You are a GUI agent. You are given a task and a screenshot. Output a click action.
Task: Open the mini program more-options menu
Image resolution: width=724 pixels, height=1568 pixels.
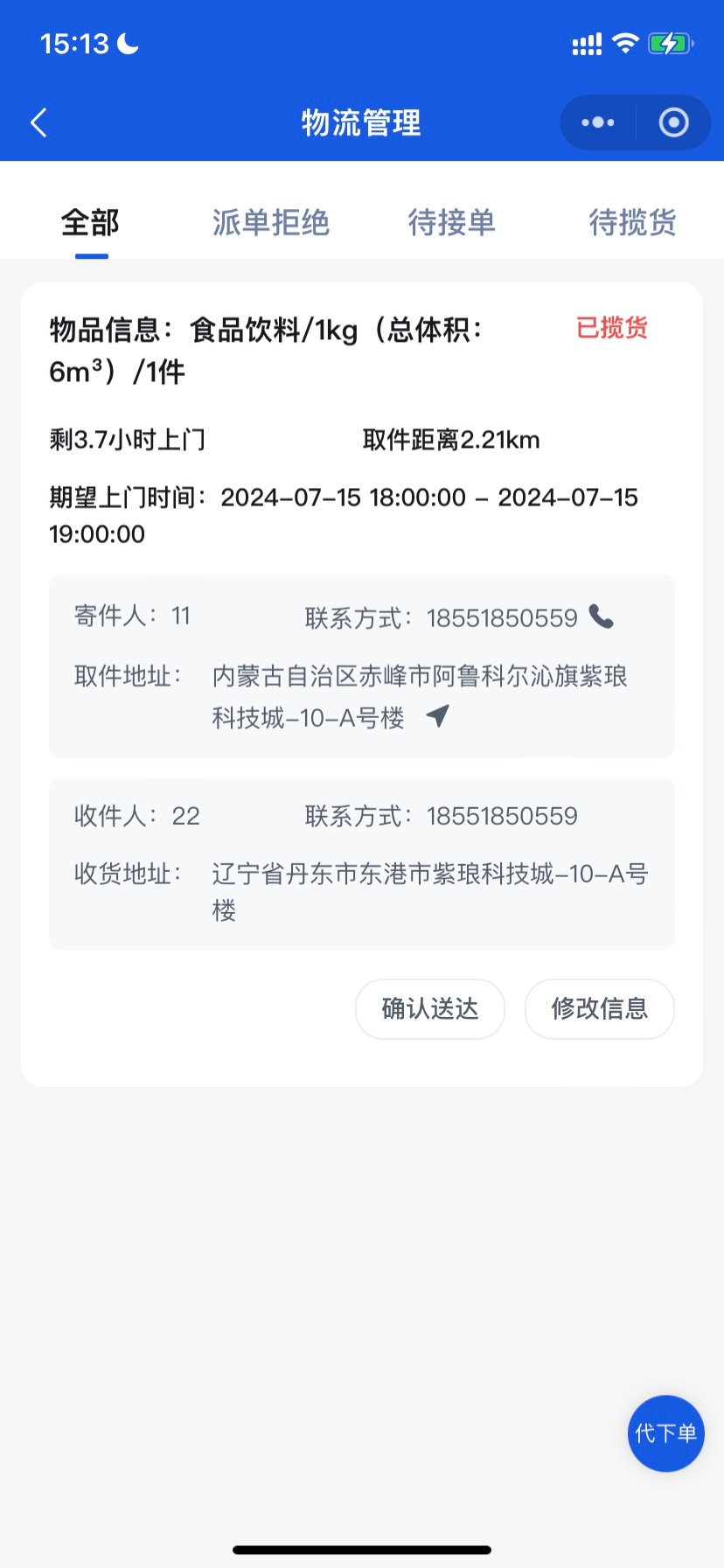click(598, 122)
